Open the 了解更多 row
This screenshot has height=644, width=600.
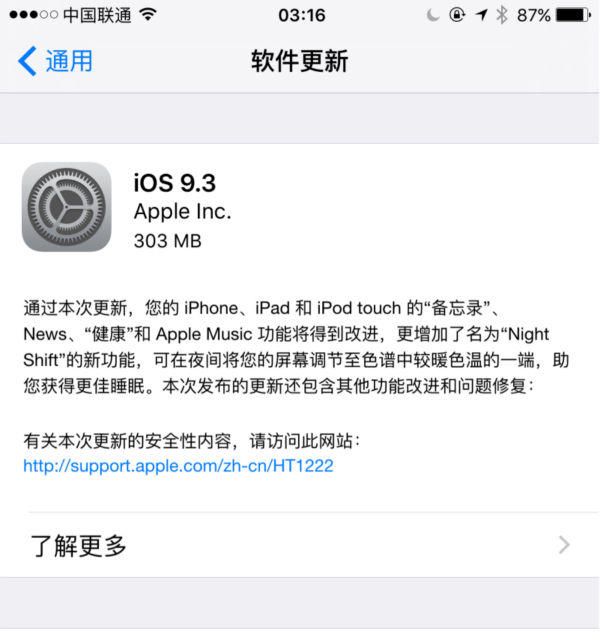point(298,545)
